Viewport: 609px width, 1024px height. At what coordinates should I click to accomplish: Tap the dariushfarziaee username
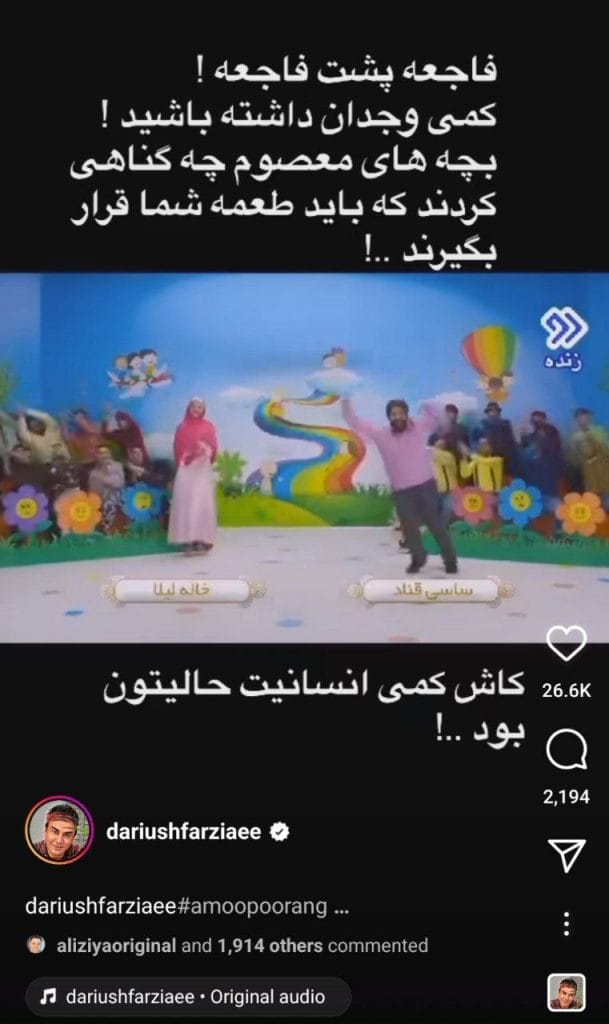tap(183, 831)
